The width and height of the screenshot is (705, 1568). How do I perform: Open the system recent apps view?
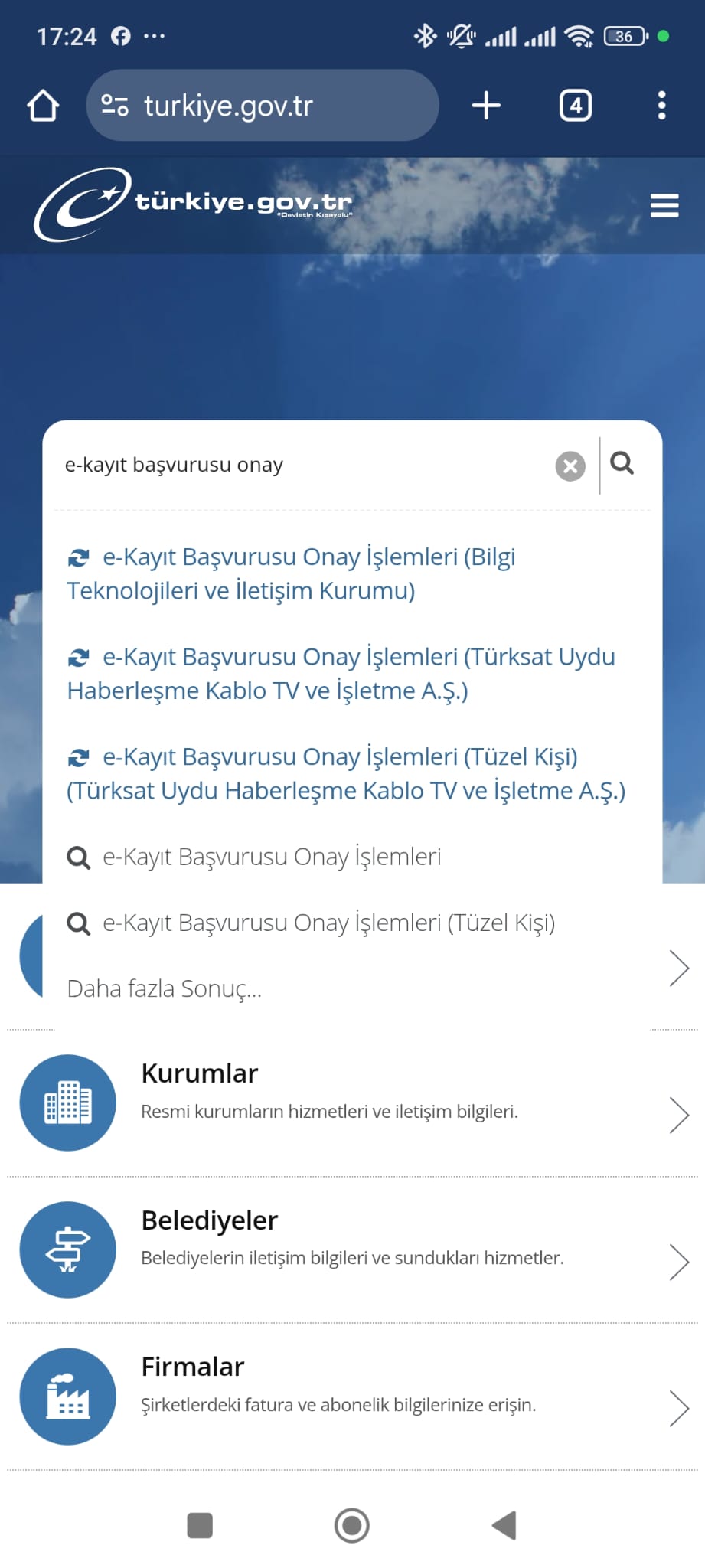pos(200,1525)
